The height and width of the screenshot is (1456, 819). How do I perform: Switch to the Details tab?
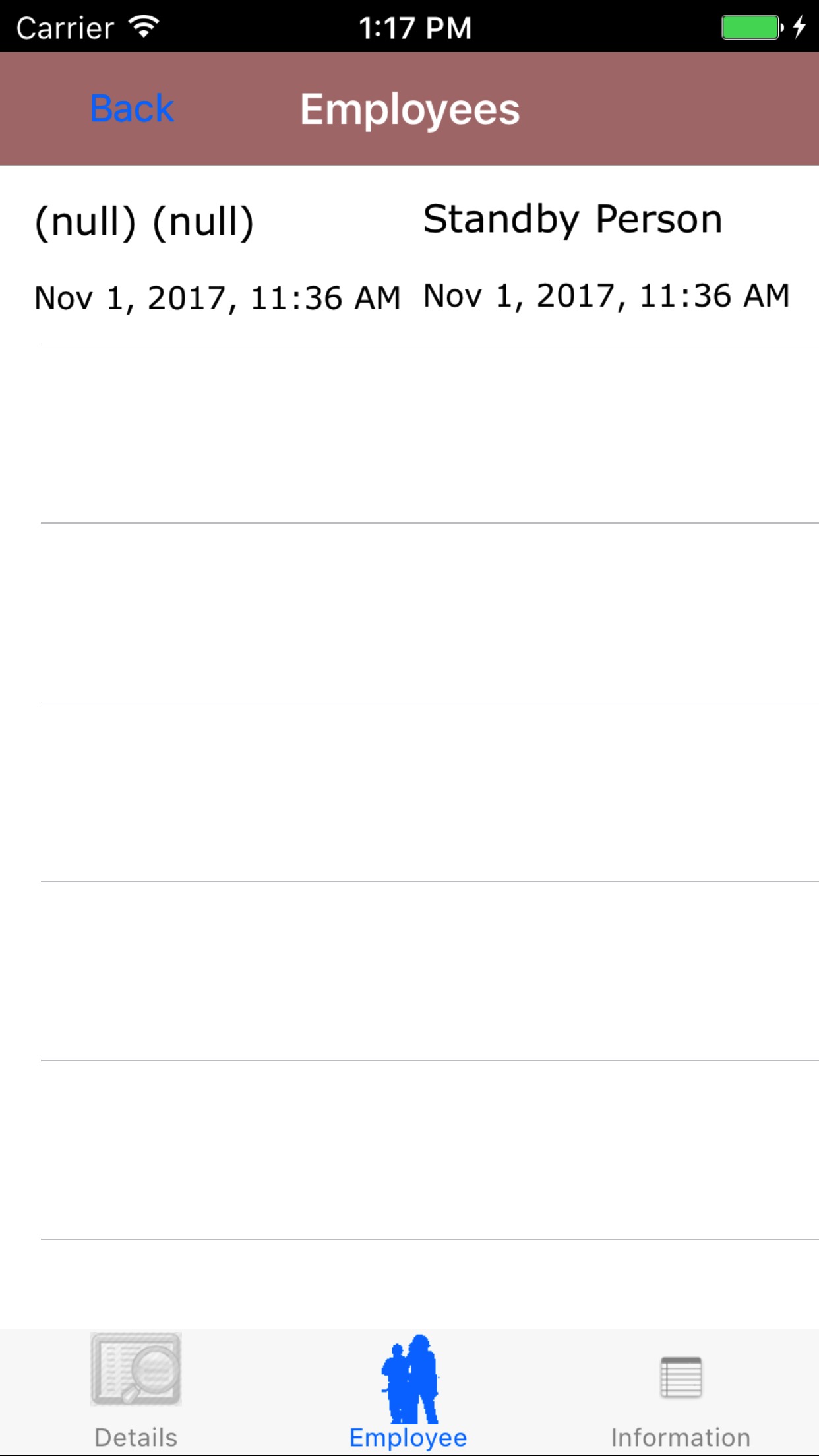(136, 1391)
